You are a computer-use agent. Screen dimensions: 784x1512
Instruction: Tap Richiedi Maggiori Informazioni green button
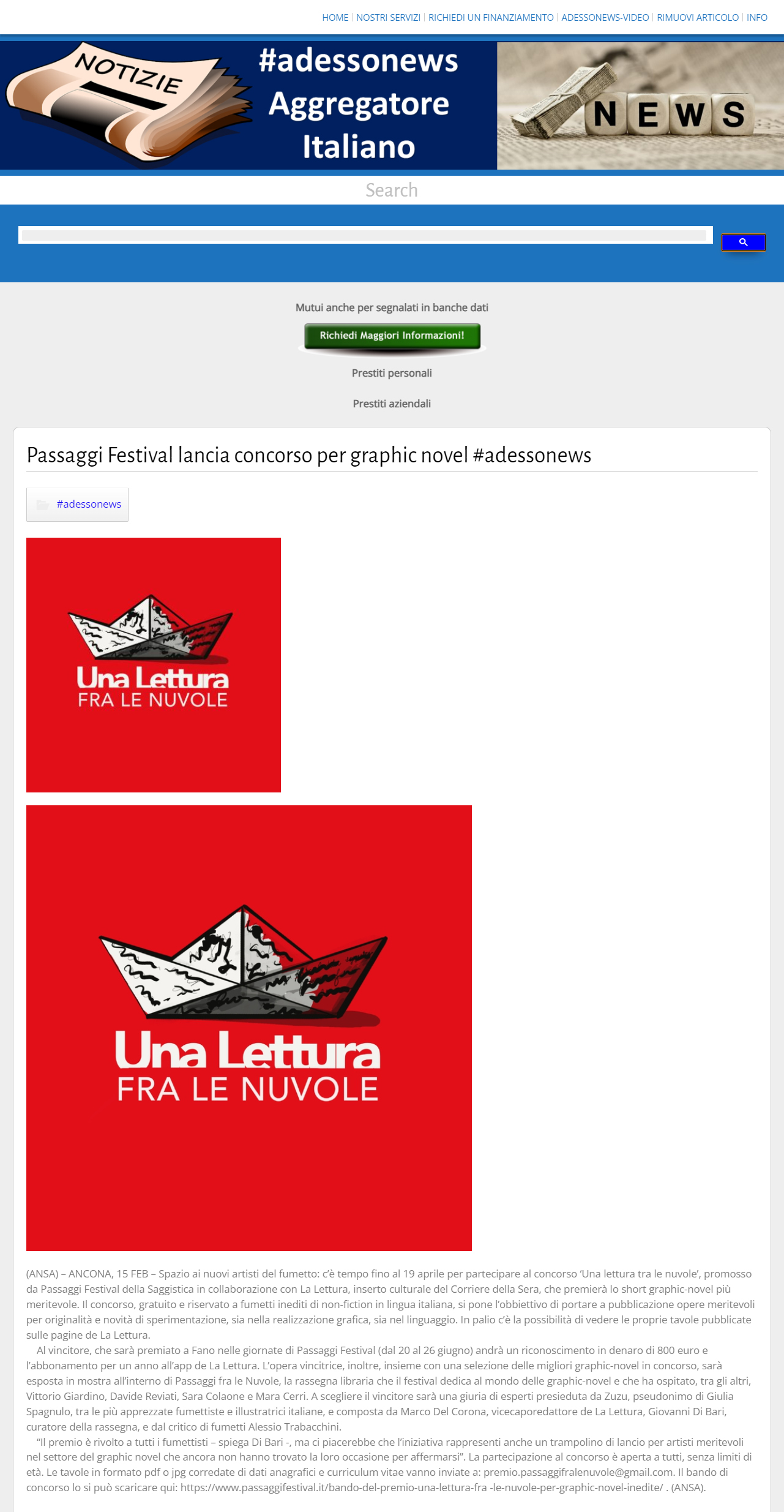(x=392, y=336)
